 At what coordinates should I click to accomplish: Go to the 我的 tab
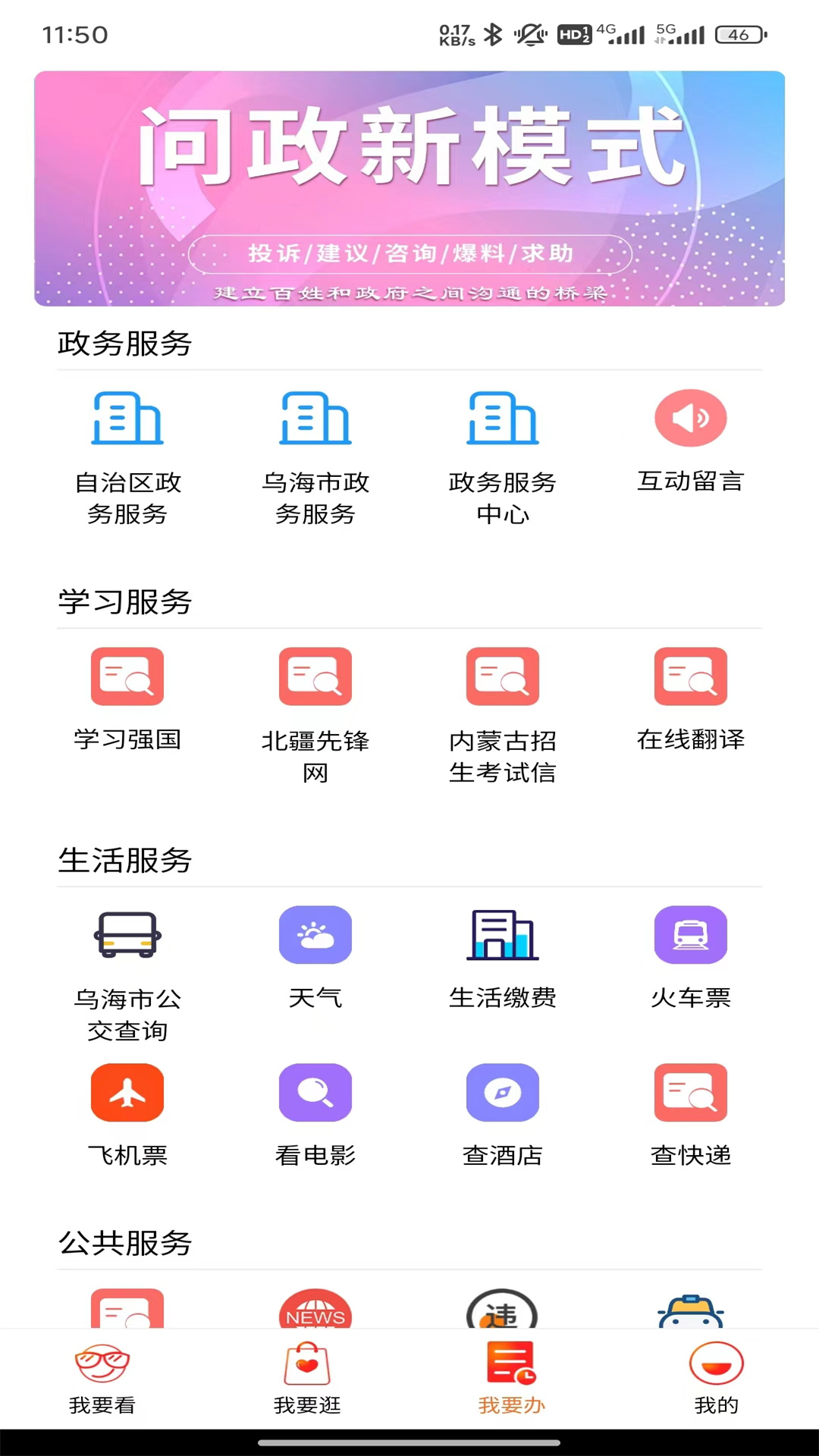[x=716, y=1378]
